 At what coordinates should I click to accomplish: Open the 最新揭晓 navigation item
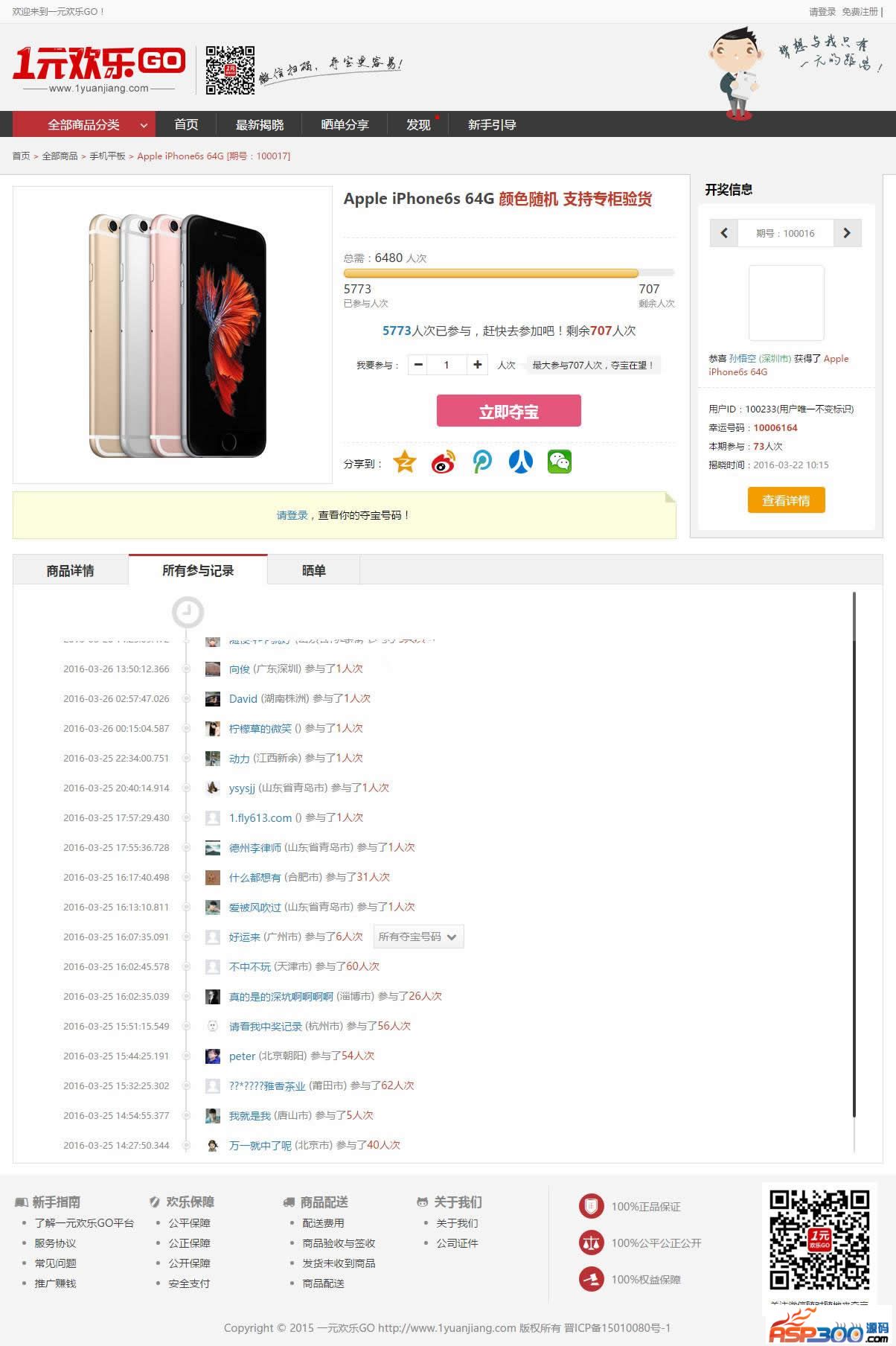point(260,124)
